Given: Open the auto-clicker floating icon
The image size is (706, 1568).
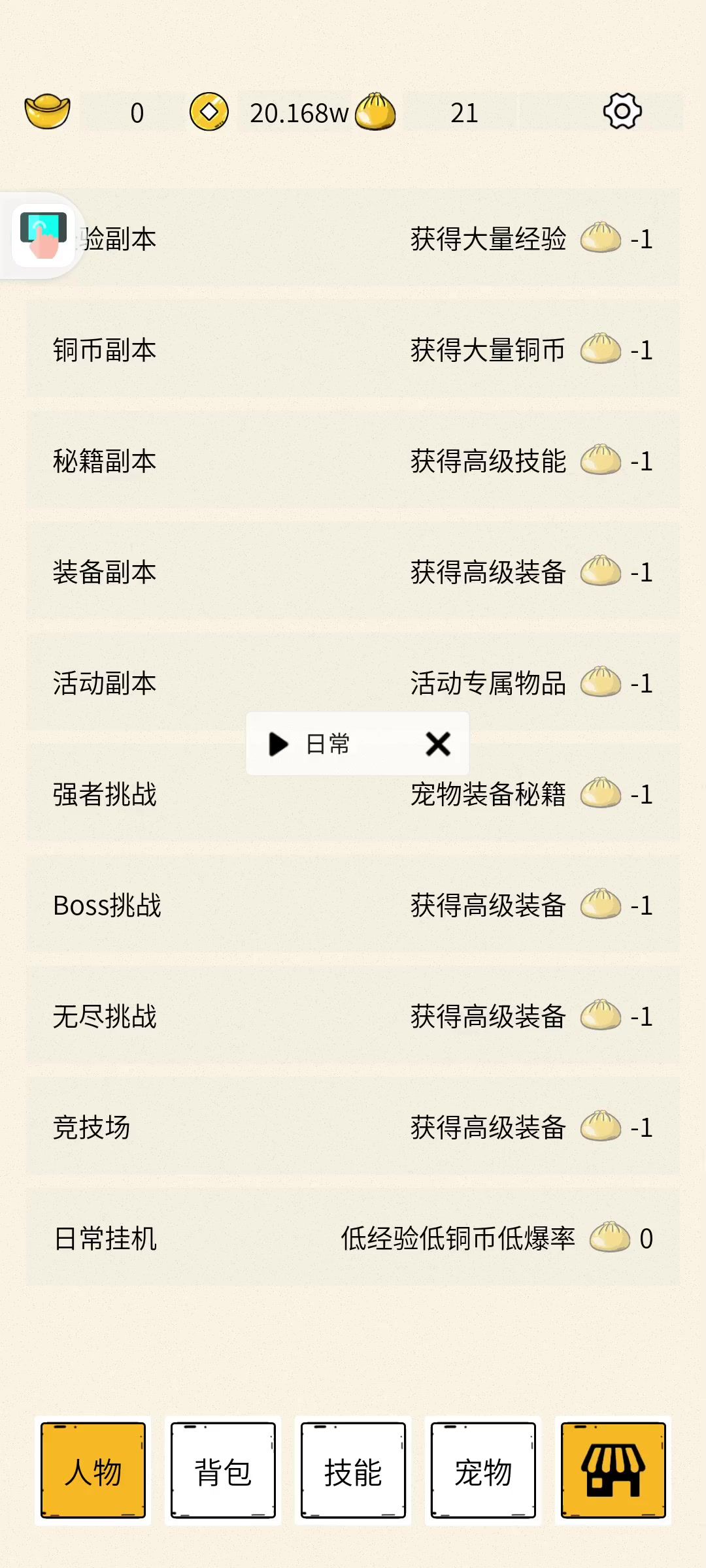Looking at the screenshot, I should (43, 236).
